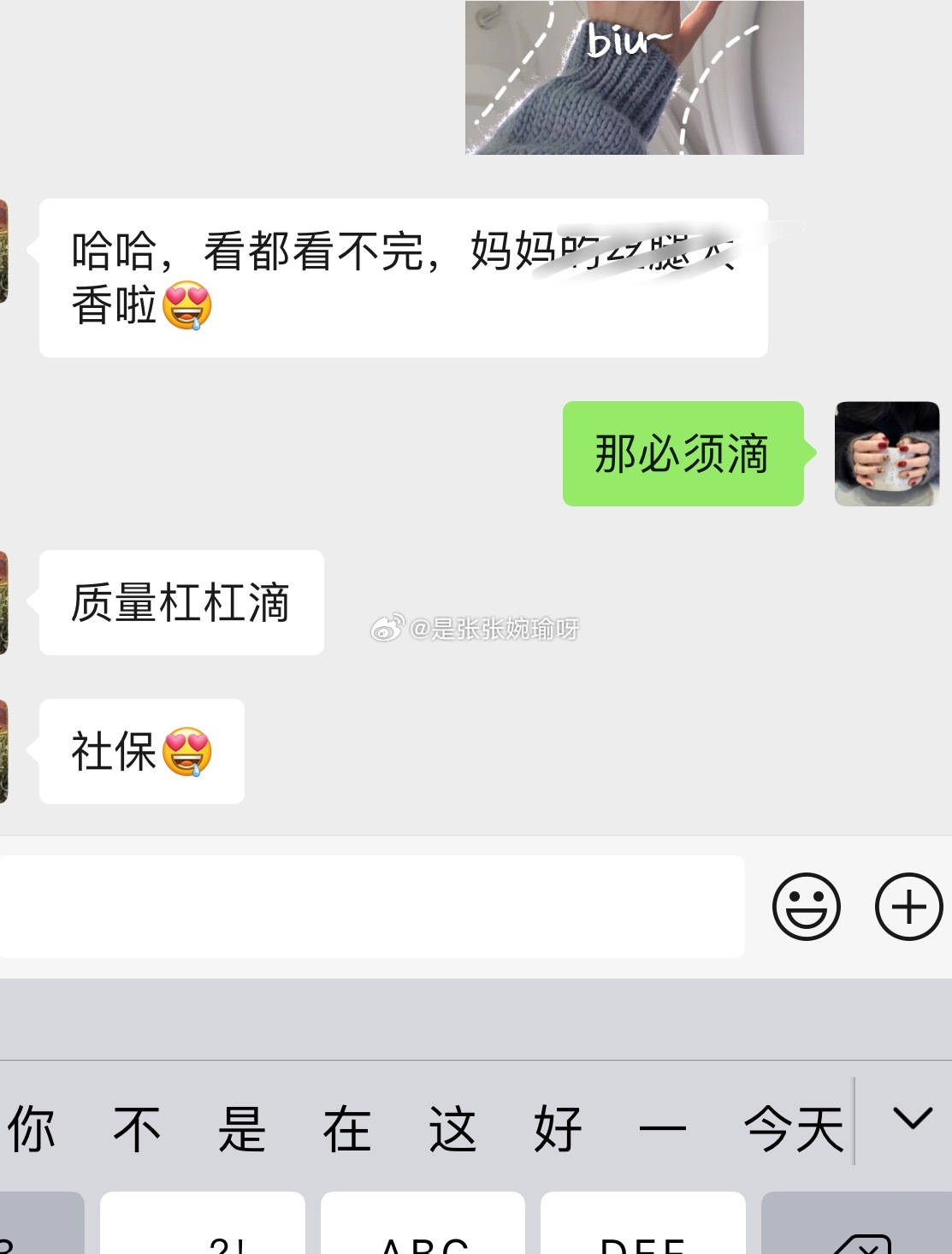Open the plus attachments menu
Image resolution: width=952 pixels, height=1254 pixels.
tap(908, 907)
